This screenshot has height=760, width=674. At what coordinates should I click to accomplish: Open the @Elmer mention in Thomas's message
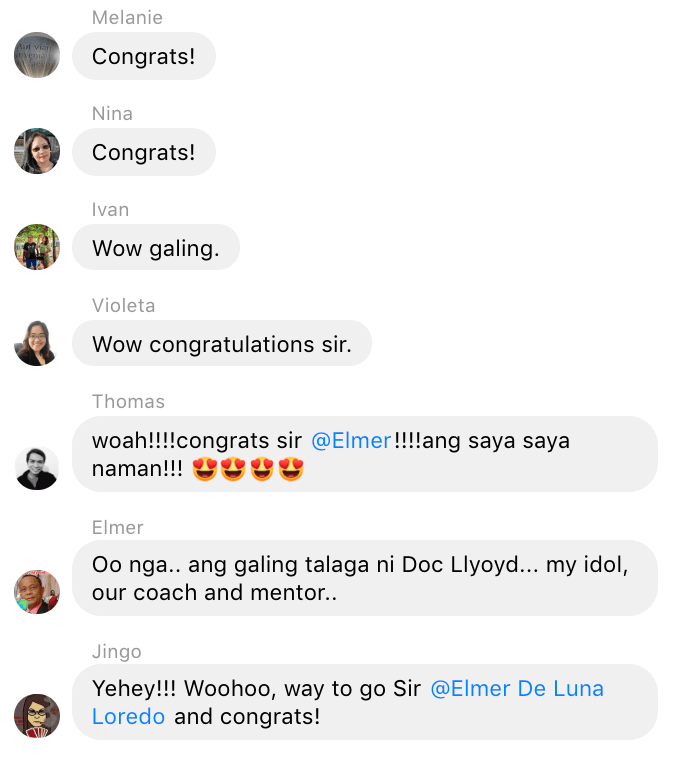(351, 441)
